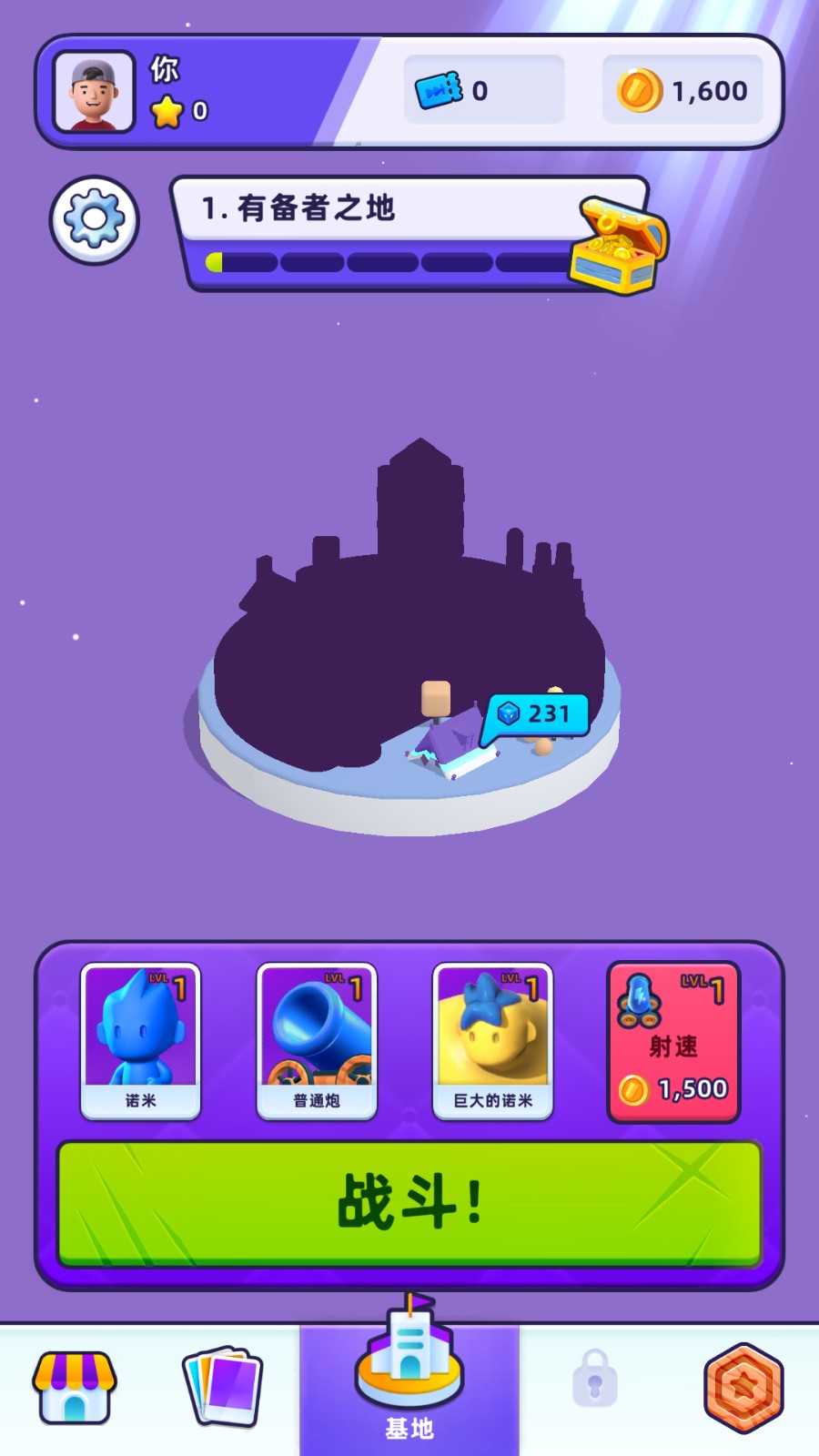The height and width of the screenshot is (1456, 819).
Task: Select the 普通炮 cannon card
Action: (x=317, y=1040)
